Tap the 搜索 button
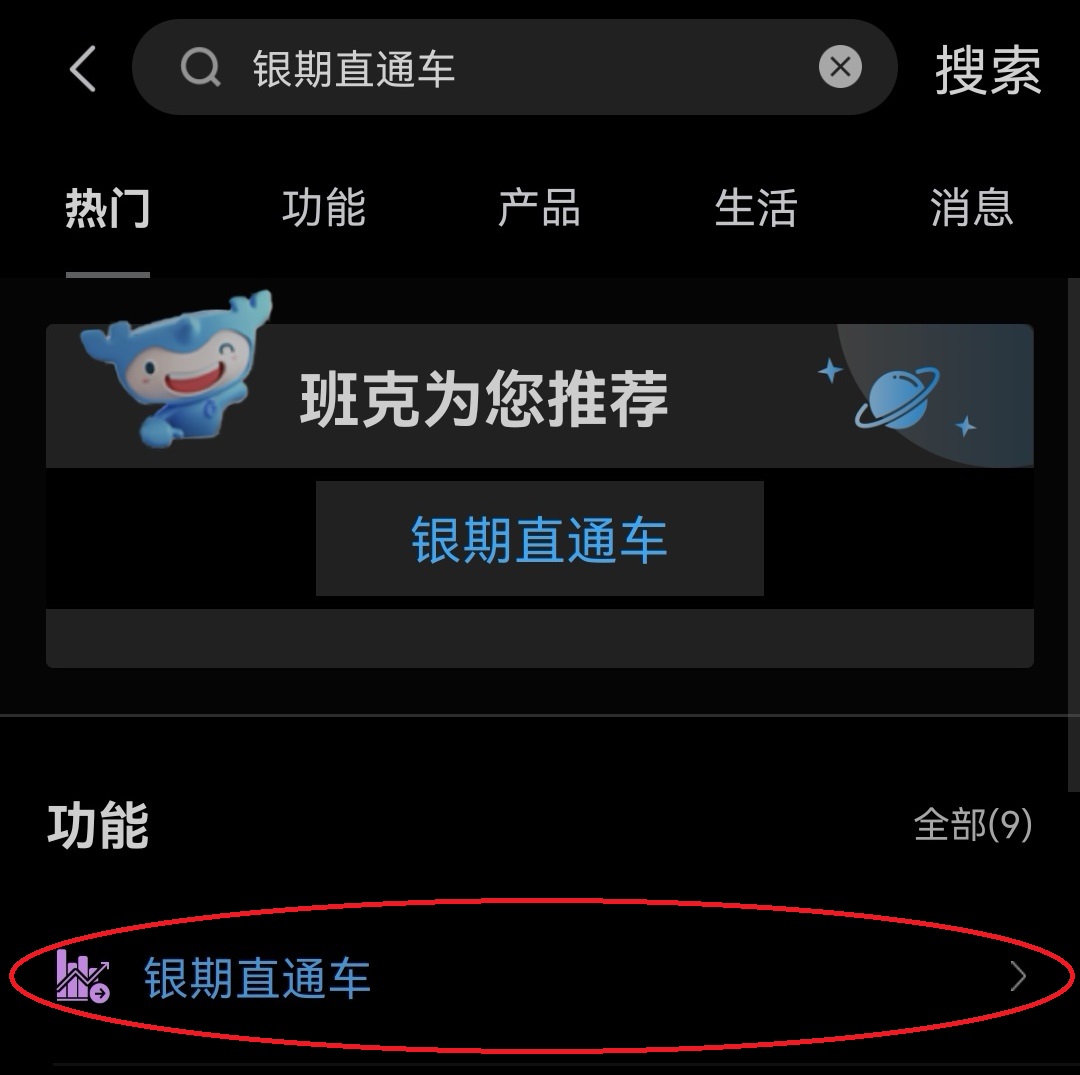Screen dimensions: 1080x1075 (x=988, y=70)
